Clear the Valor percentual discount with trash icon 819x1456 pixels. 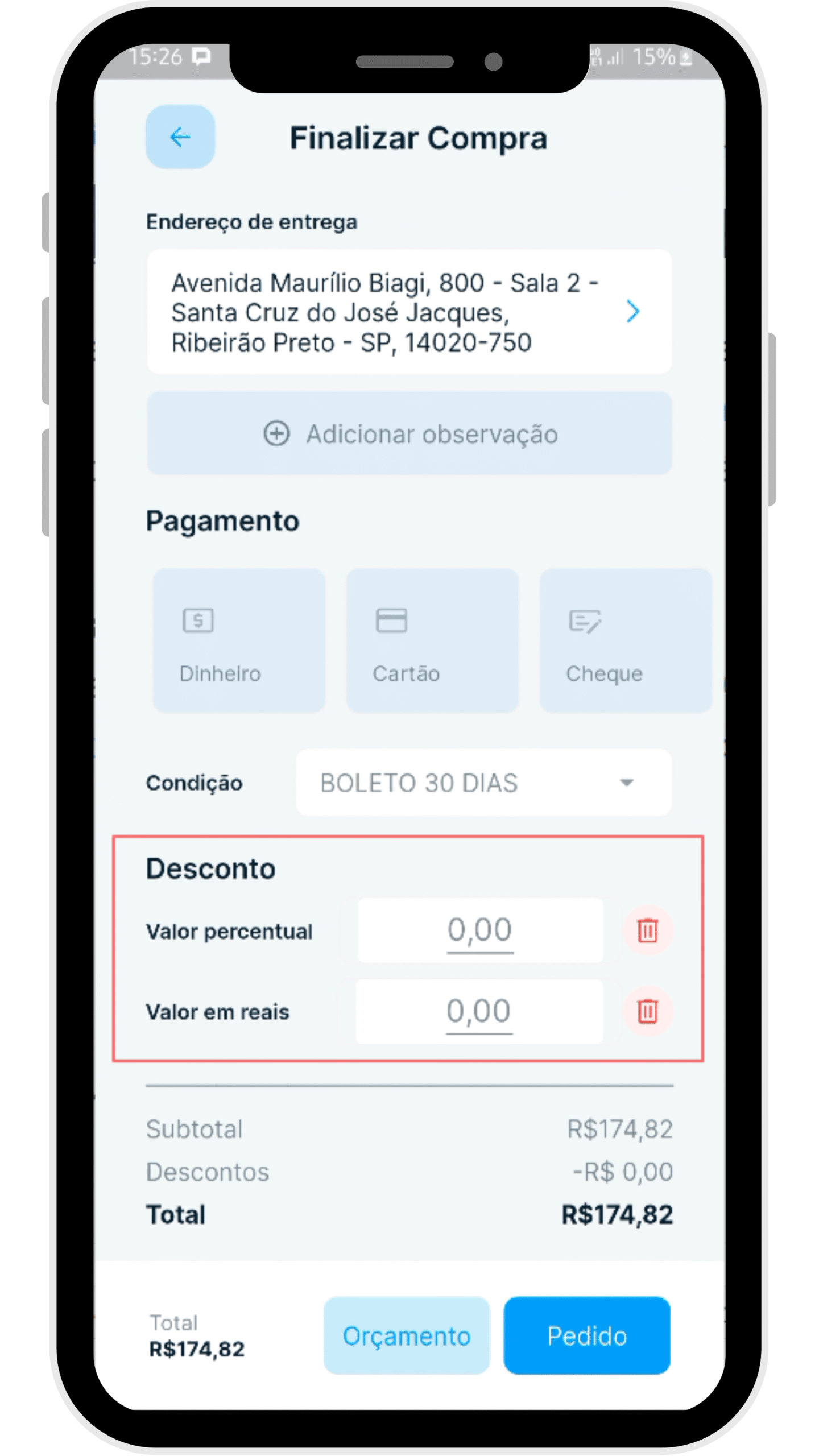click(x=647, y=930)
